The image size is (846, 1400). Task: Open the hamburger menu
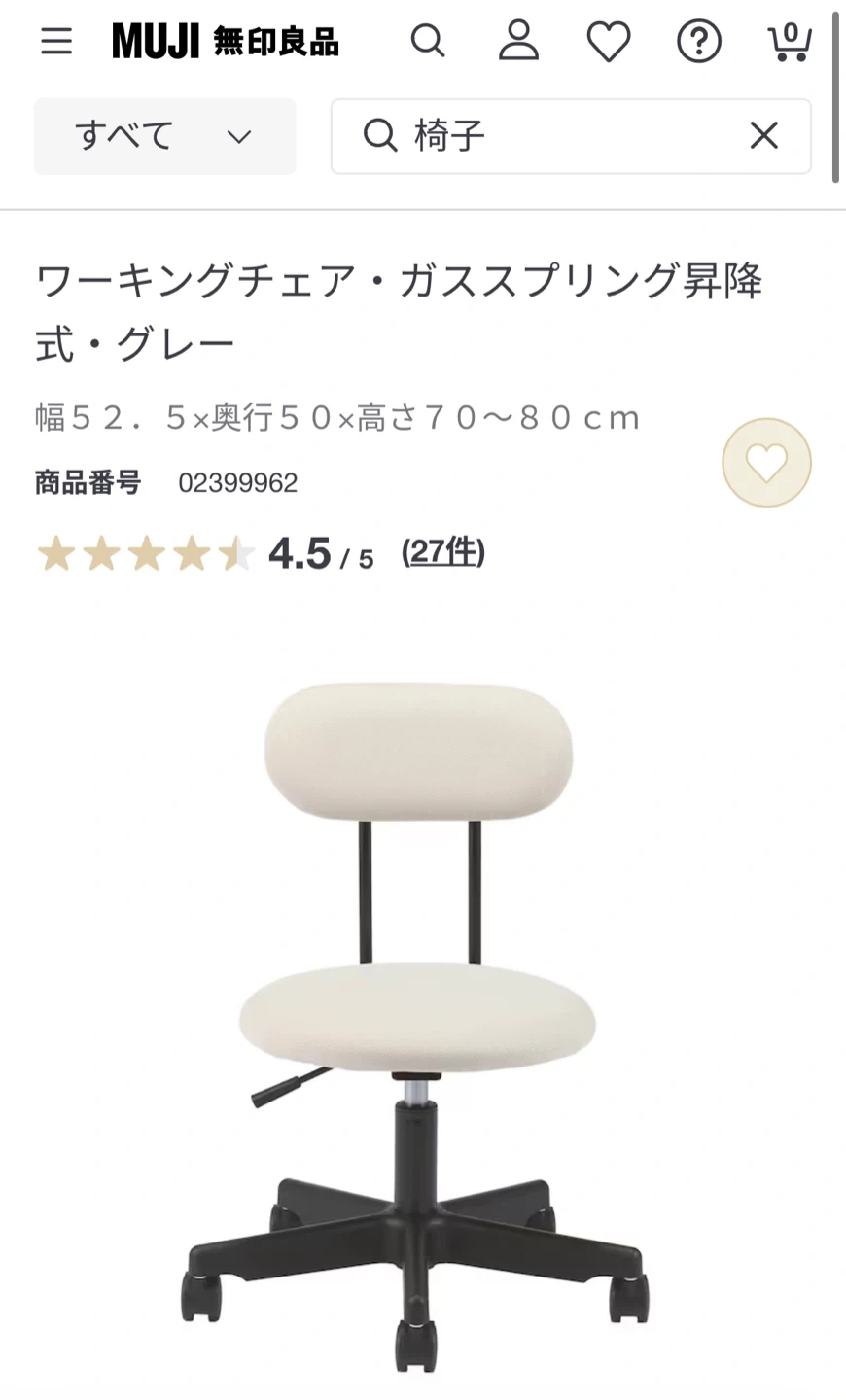pyautogui.click(x=56, y=41)
